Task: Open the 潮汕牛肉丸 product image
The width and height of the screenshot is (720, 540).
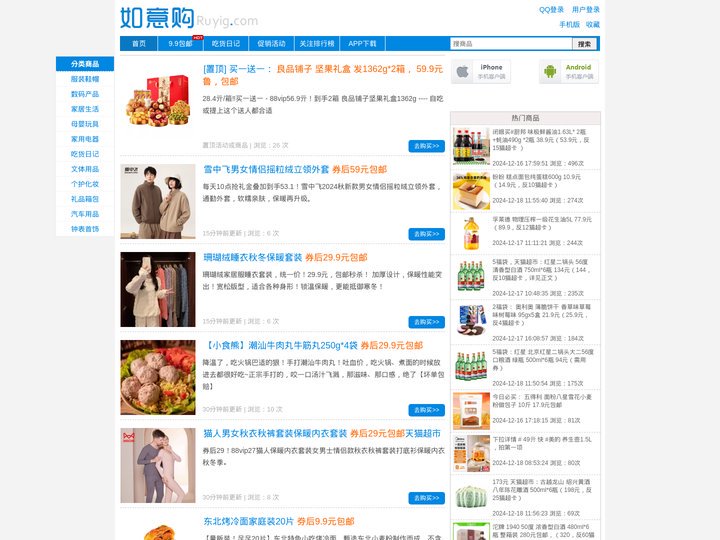Action: pos(158,377)
